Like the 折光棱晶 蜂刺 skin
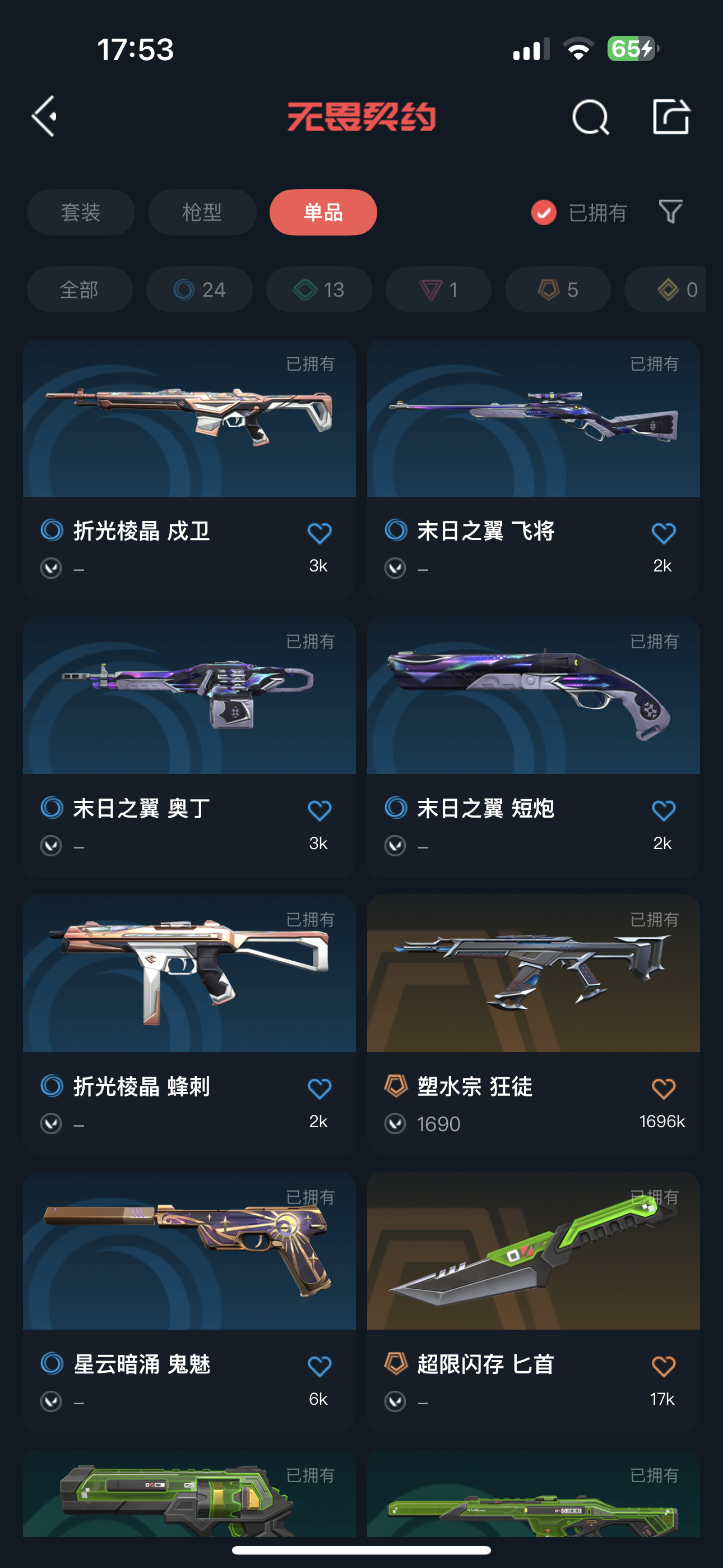 319,1089
